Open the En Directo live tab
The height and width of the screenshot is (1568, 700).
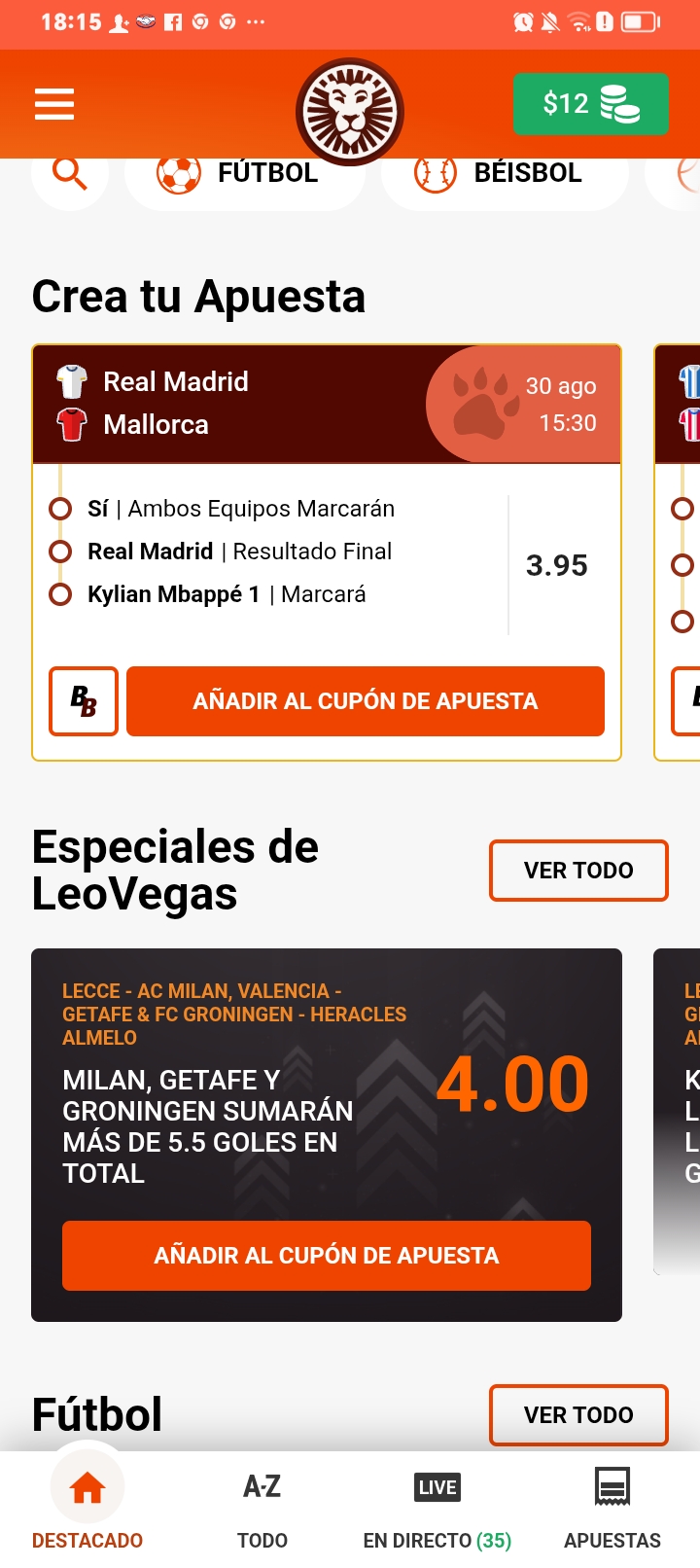437,1510
